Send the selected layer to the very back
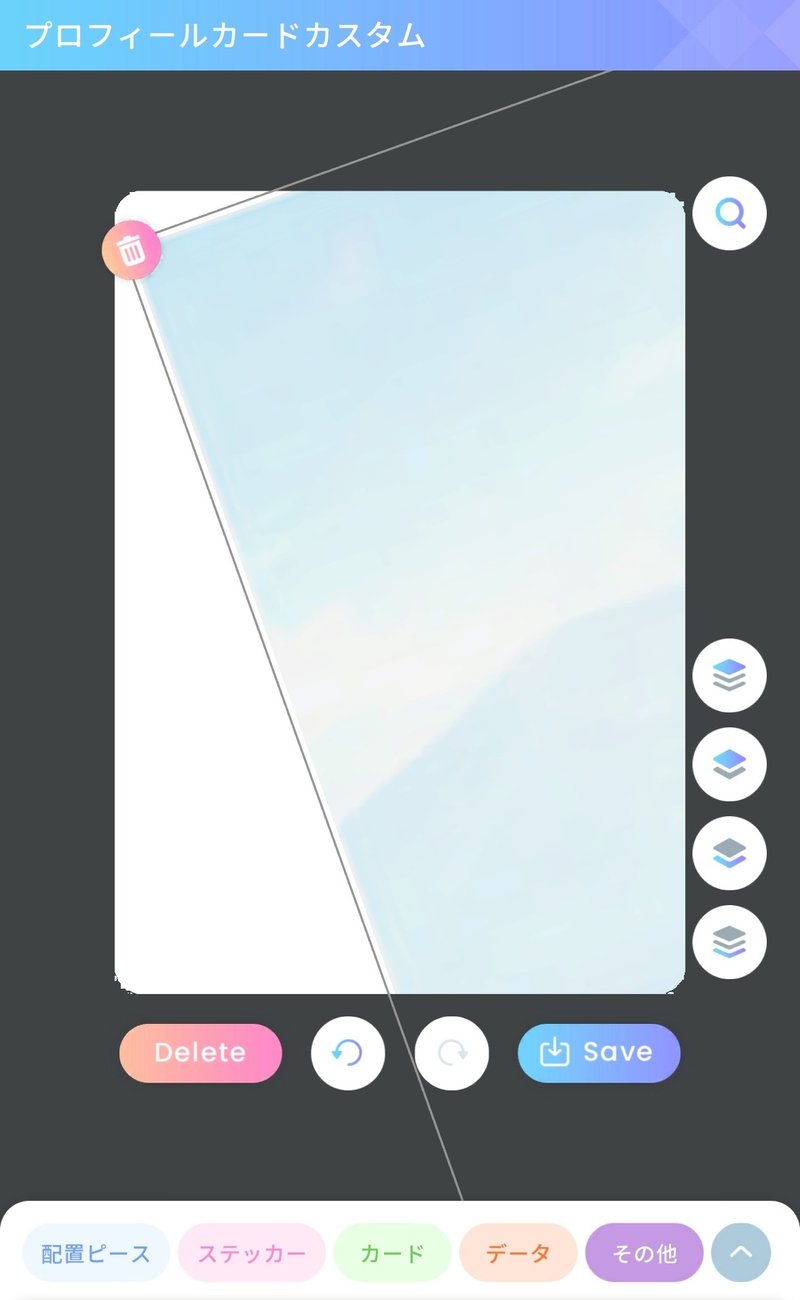The height and width of the screenshot is (1300, 800). tap(730, 942)
